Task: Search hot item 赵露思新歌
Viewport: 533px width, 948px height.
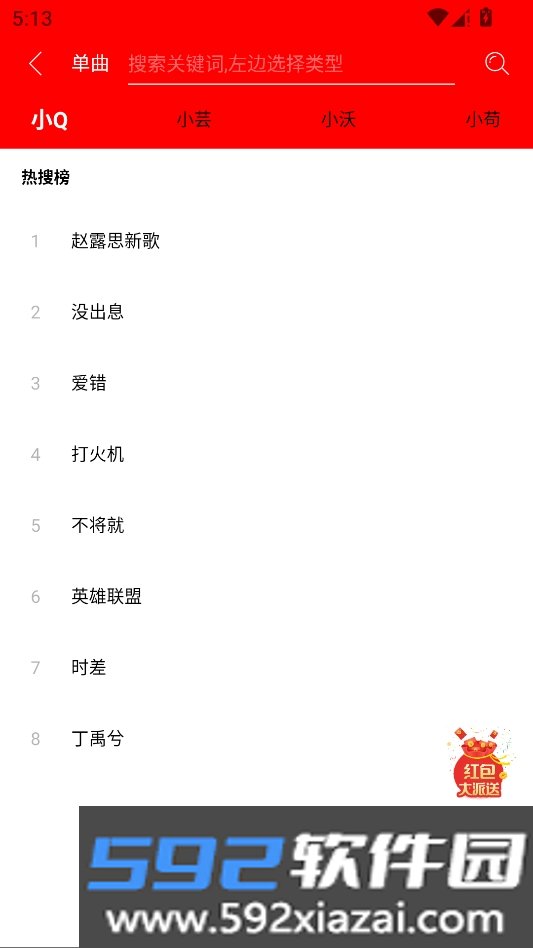Action: coord(266,241)
